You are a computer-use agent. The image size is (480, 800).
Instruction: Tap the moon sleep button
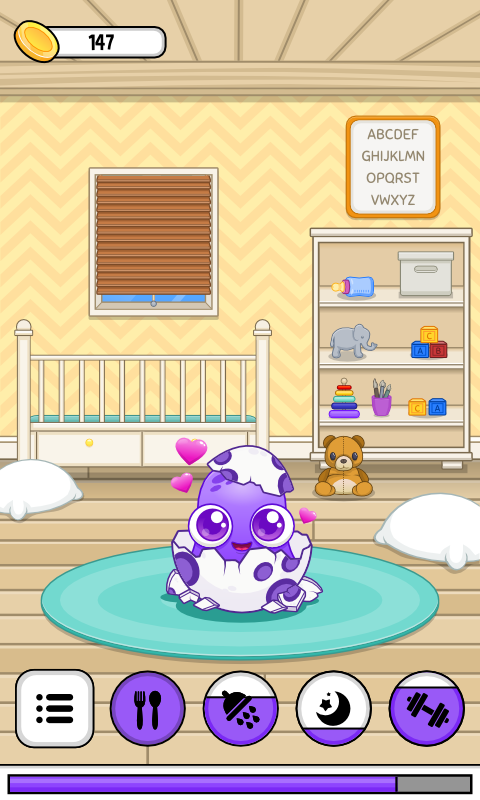[x=334, y=709]
